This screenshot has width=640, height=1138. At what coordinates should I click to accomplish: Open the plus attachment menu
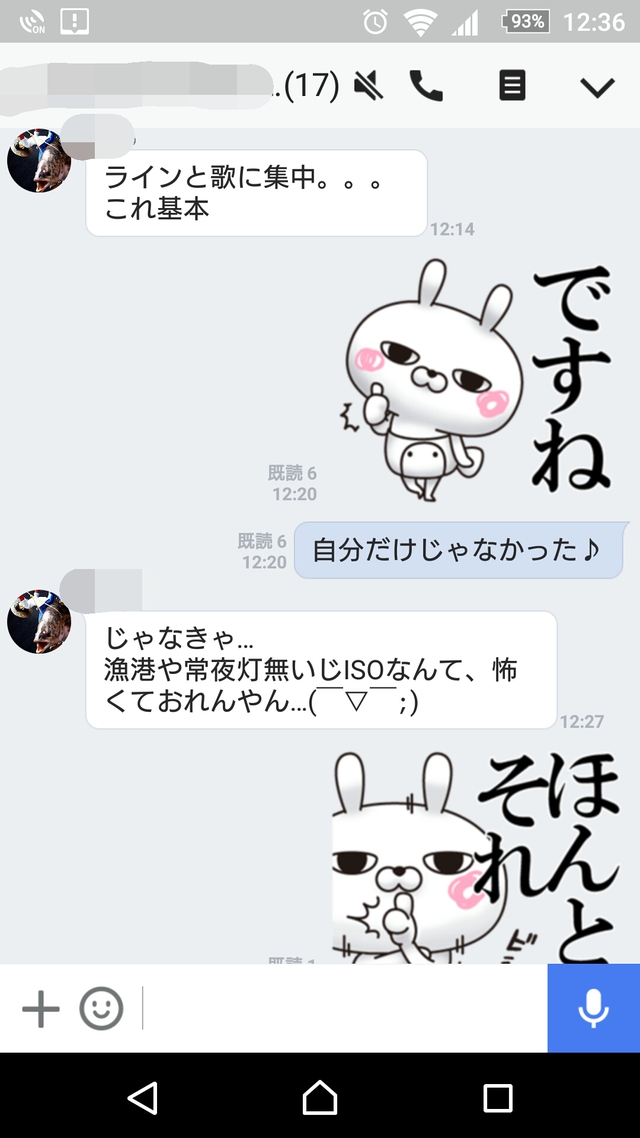click(41, 1008)
